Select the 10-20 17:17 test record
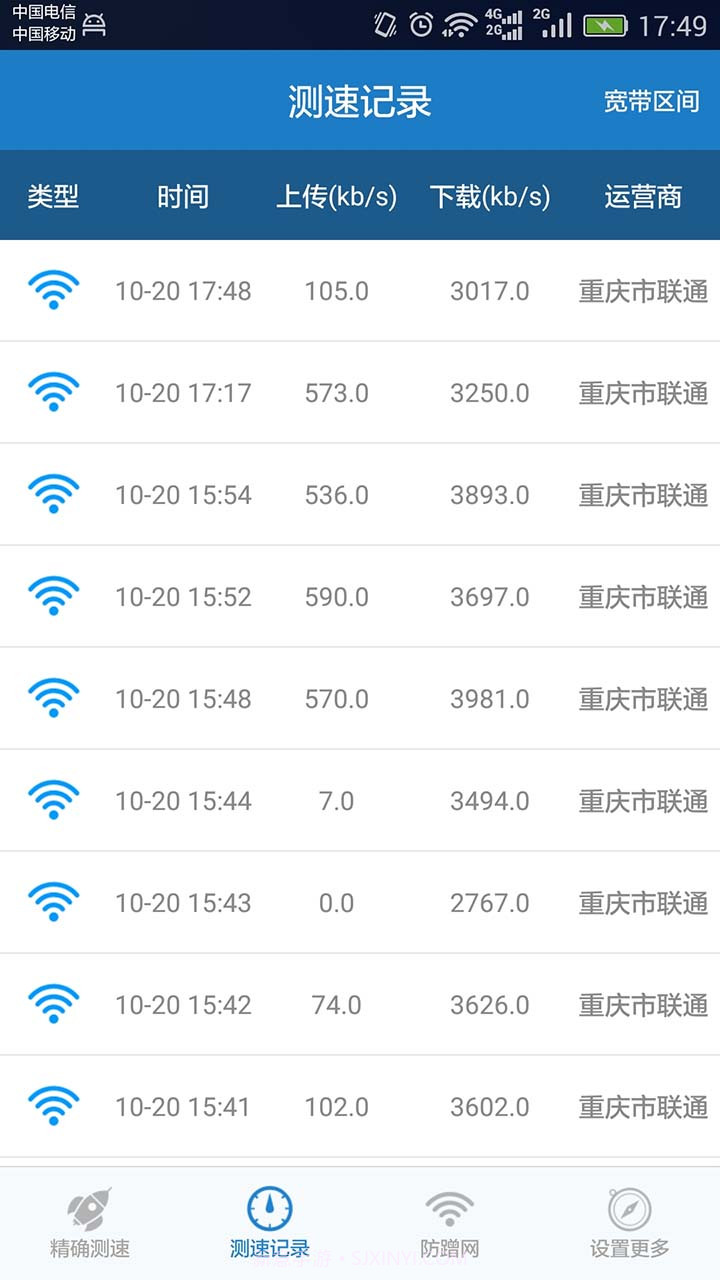The height and width of the screenshot is (1280, 720). tap(360, 392)
